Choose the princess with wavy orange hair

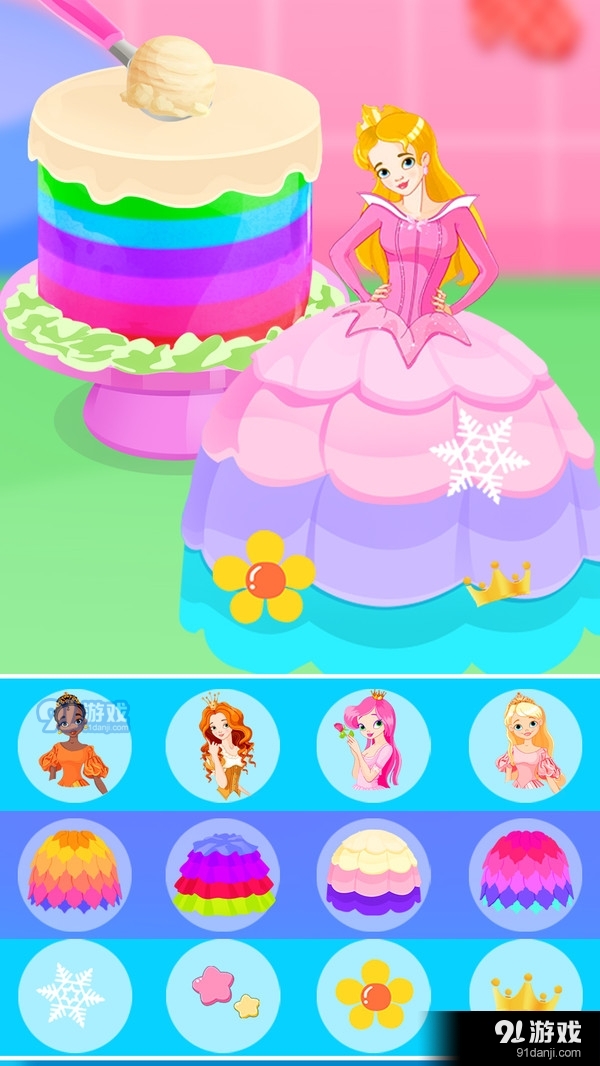click(x=223, y=746)
